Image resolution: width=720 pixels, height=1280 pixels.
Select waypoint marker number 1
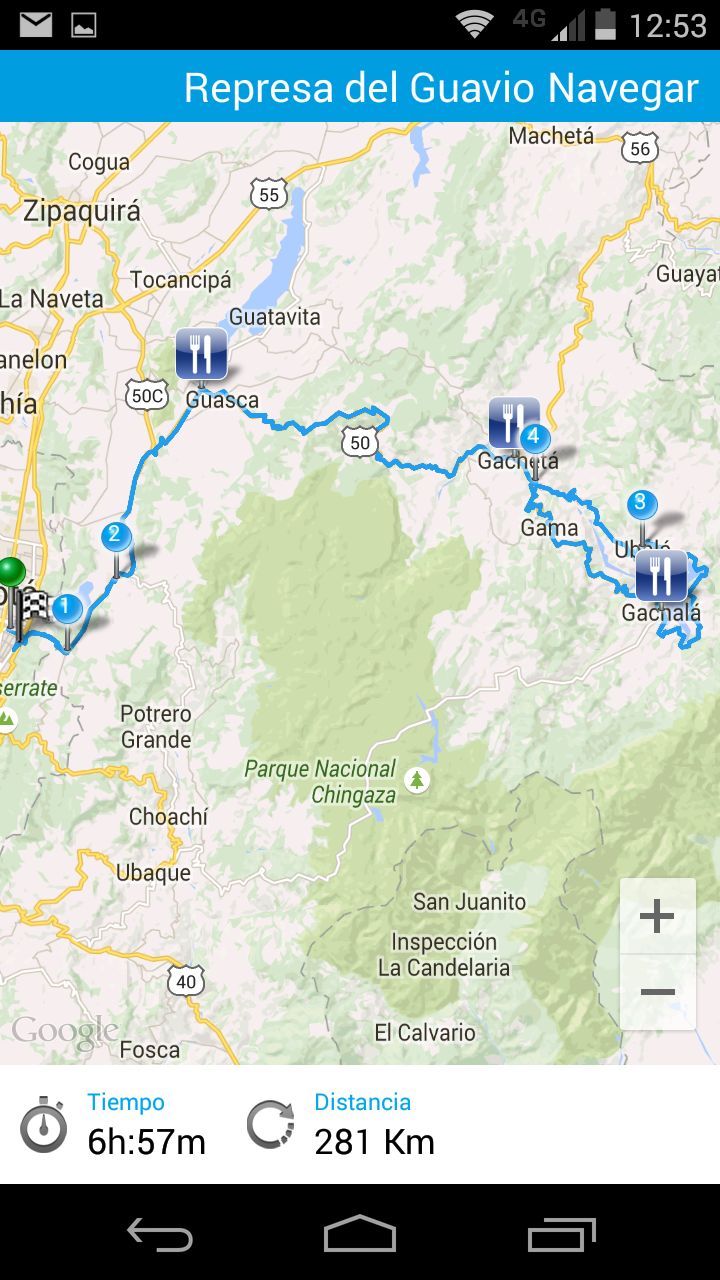(66, 607)
